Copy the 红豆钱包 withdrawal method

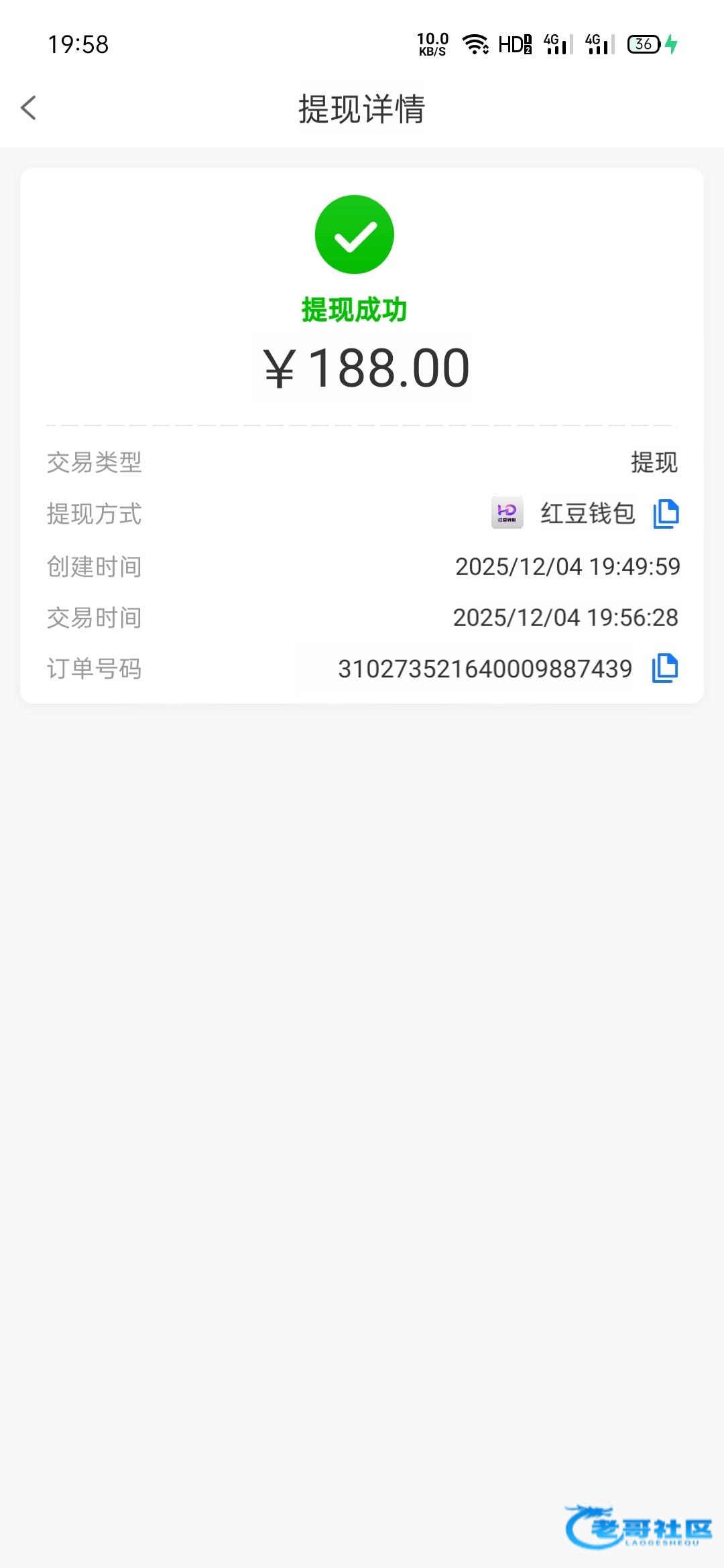(666, 514)
